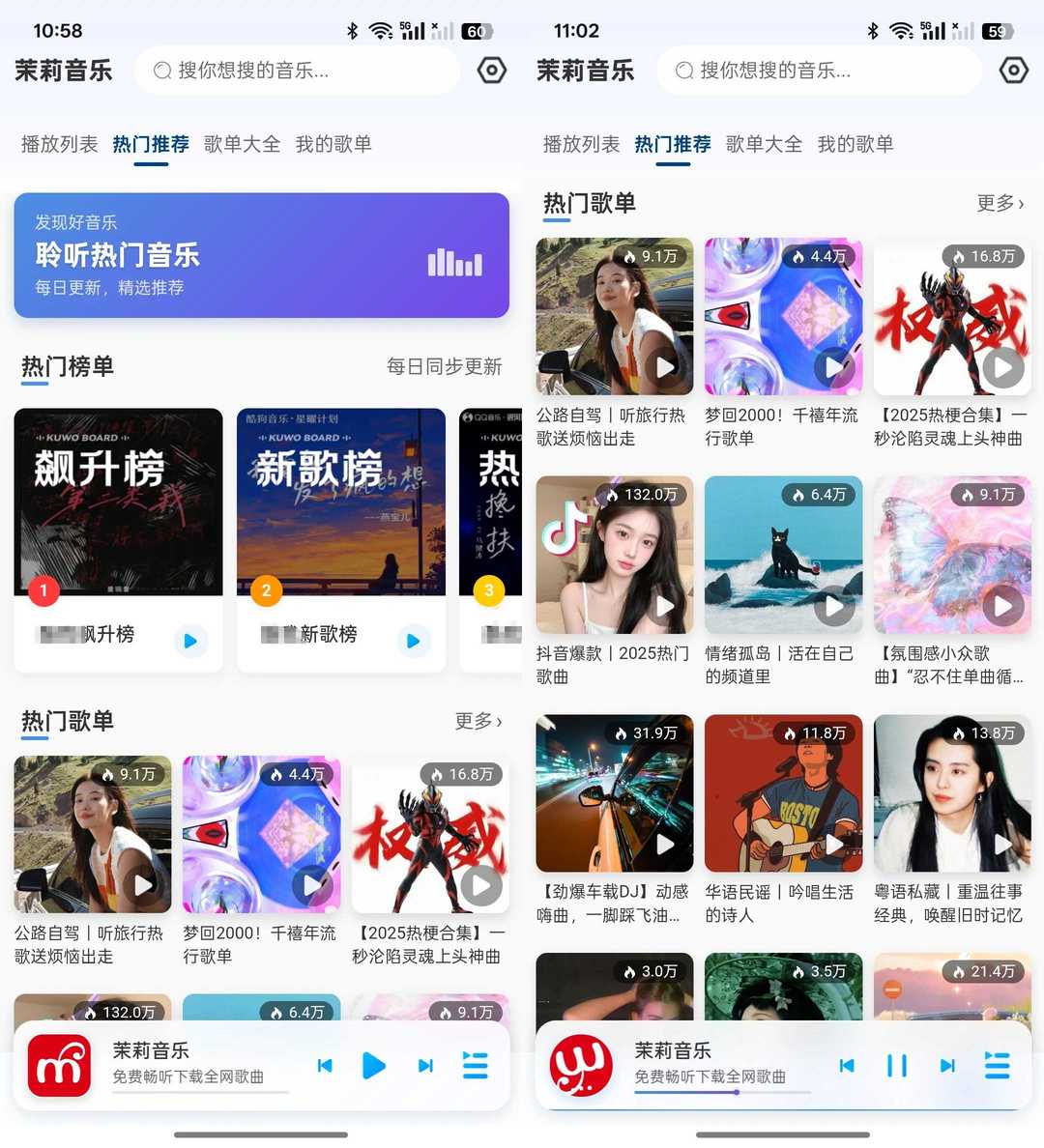The width and height of the screenshot is (1044, 1148).
Task: Play the 抖音爆款 2025热门歌曲 playlist
Action: [x=614, y=555]
